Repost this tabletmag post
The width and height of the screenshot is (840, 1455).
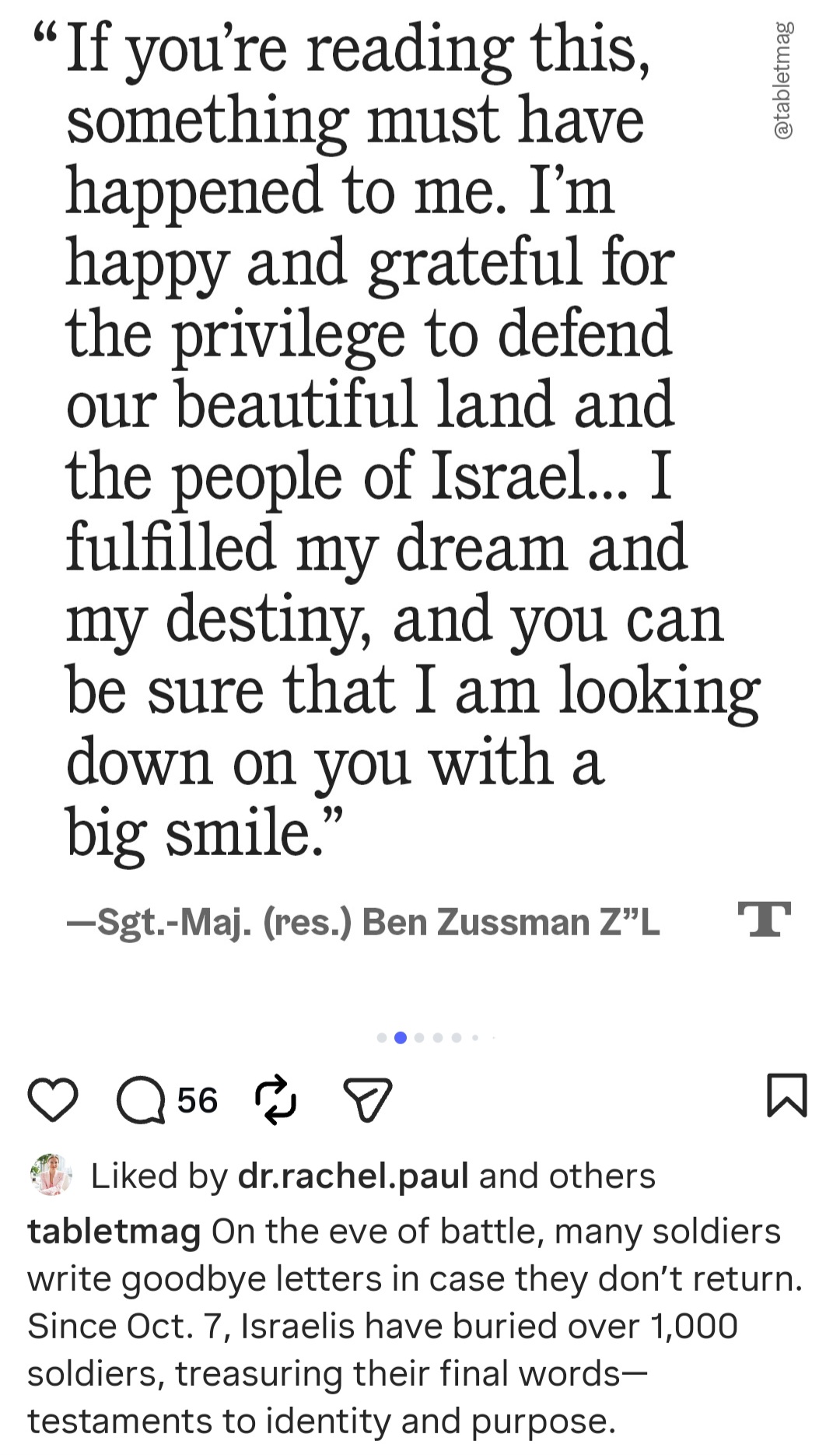(x=275, y=1100)
